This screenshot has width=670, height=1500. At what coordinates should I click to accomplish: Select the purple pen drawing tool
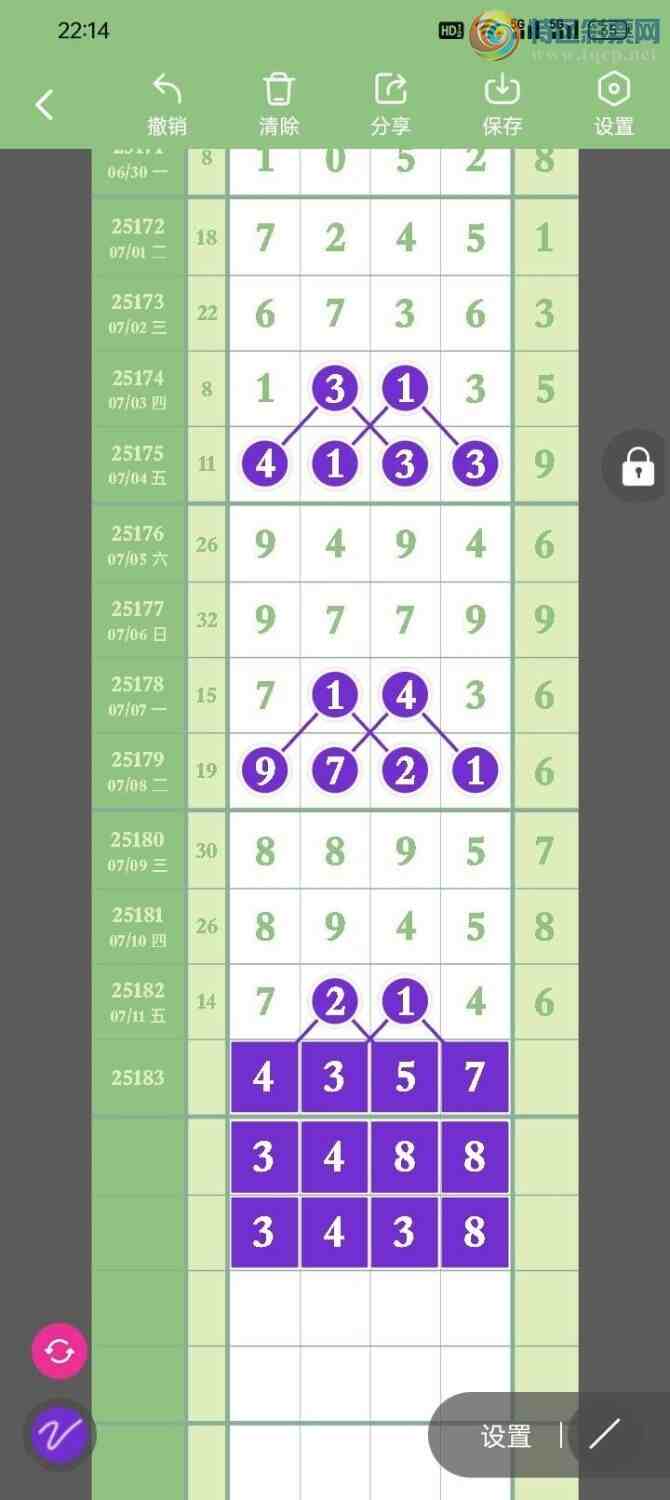point(60,1436)
